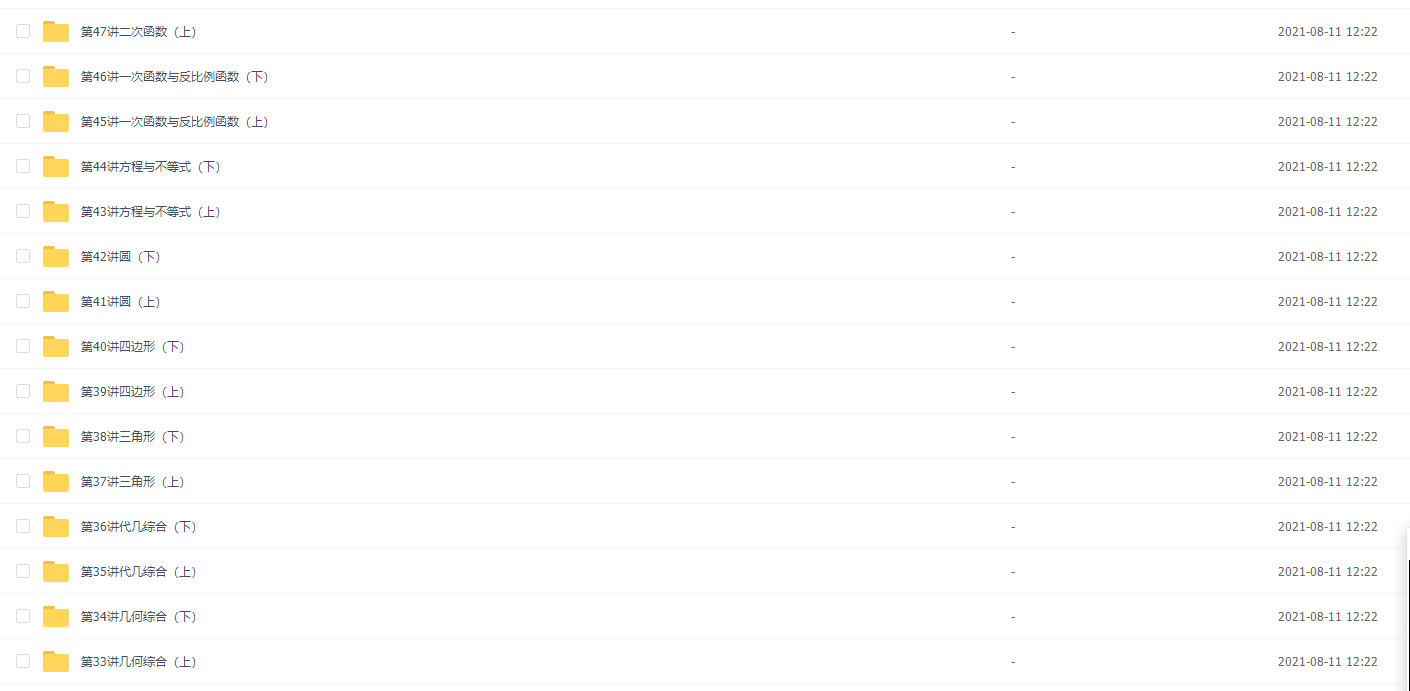Open folder 第40讲四边形（下）
This screenshot has height=691, width=1410.
point(132,347)
